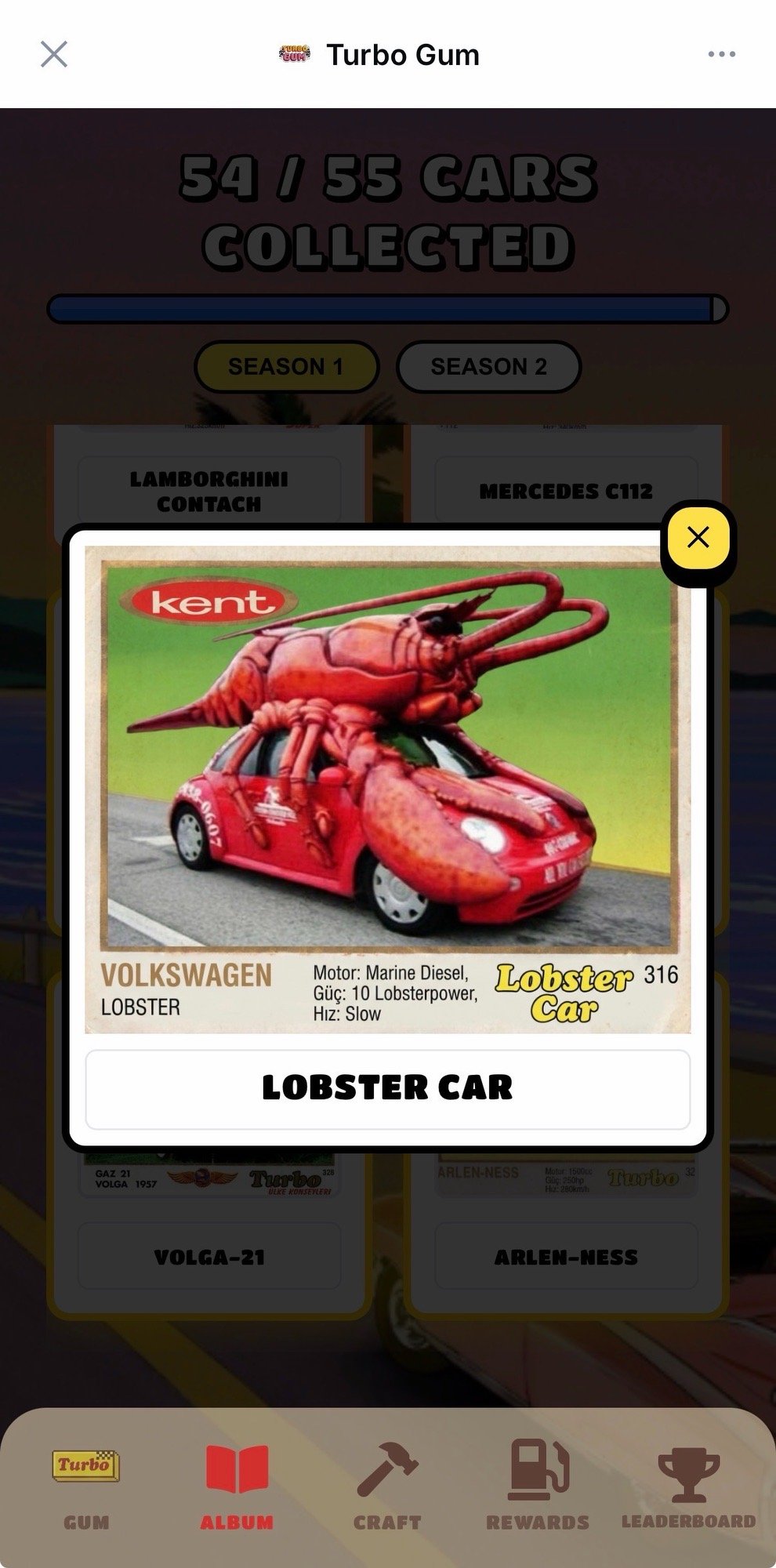Image resolution: width=776 pixels, height=1568 pixels.
Task: View the Leaderboard tab
Action: (x=688, y=1486)
